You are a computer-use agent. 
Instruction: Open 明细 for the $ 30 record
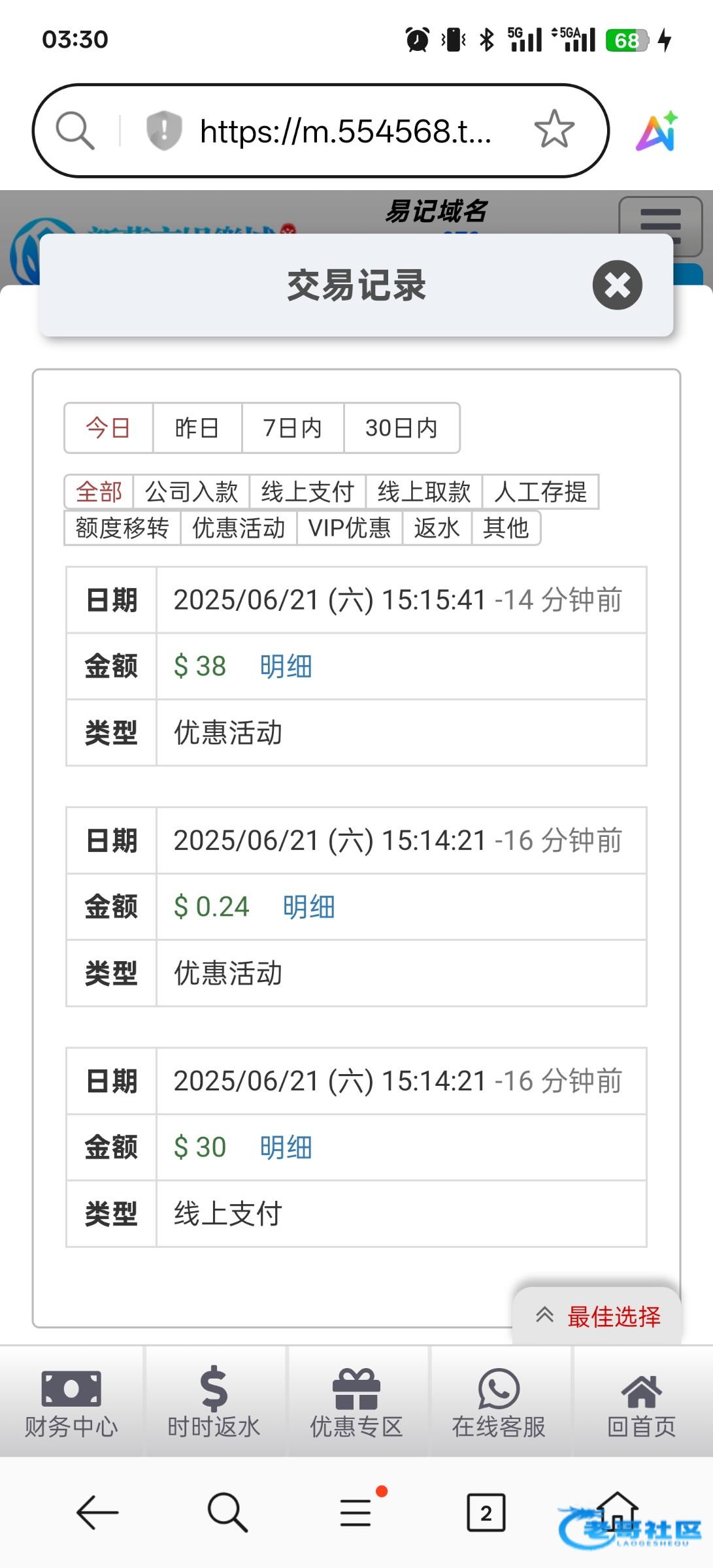point(286,1147)
